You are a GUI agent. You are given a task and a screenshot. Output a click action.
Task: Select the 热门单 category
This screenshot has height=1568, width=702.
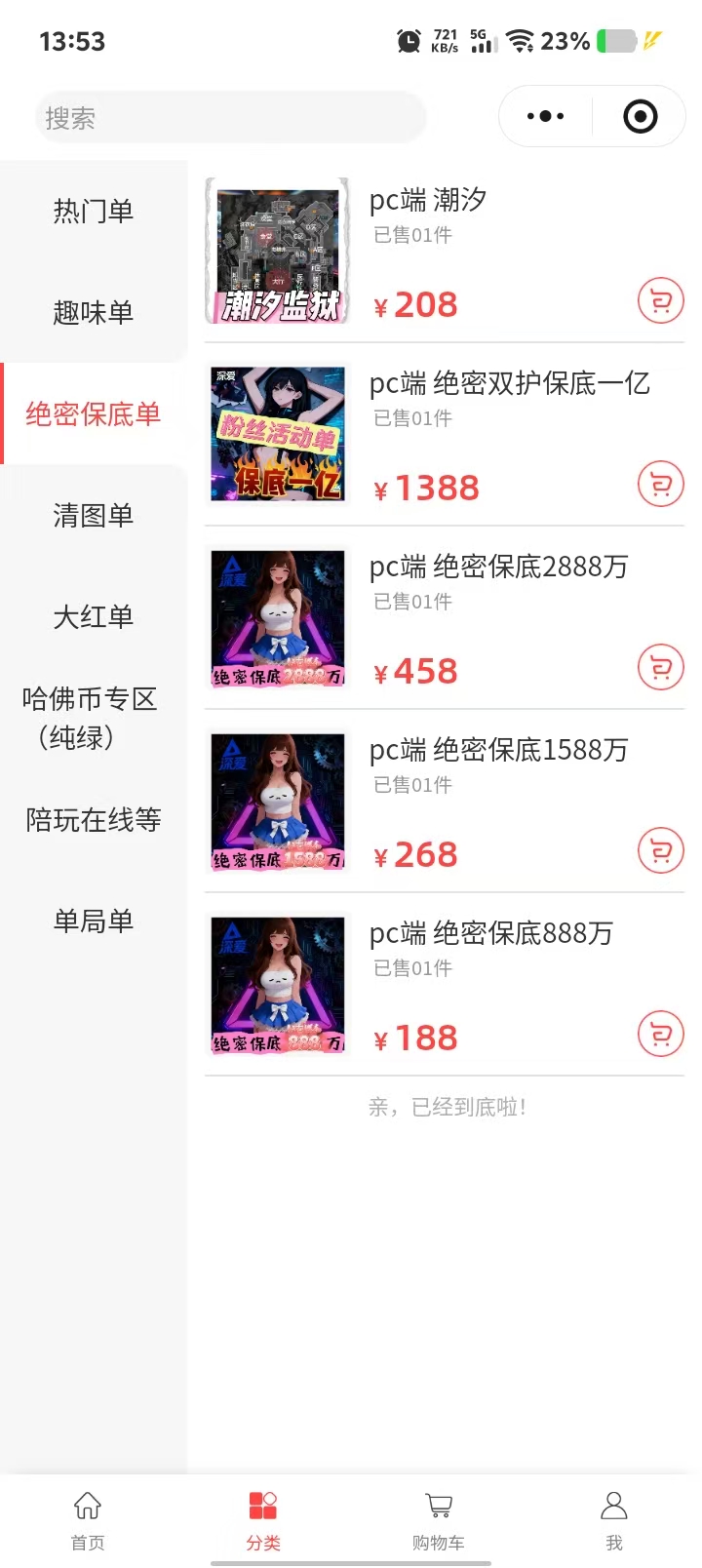[93, 211]
